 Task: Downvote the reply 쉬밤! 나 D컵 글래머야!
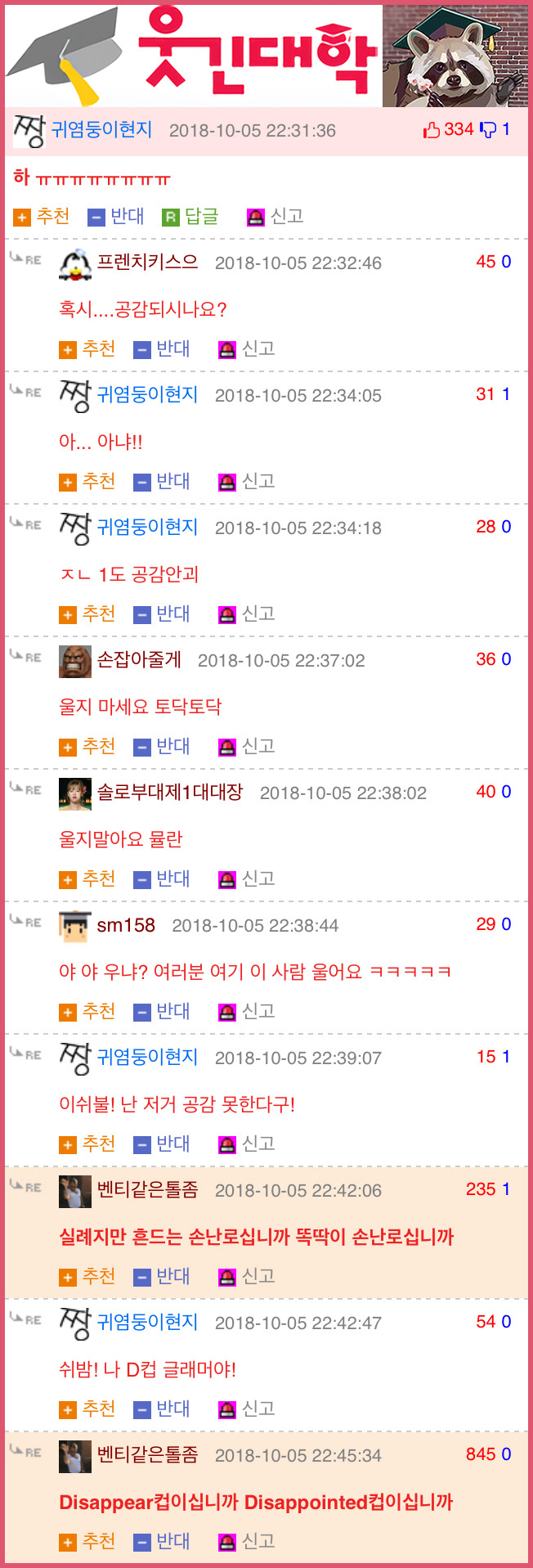pos(162,1409)
